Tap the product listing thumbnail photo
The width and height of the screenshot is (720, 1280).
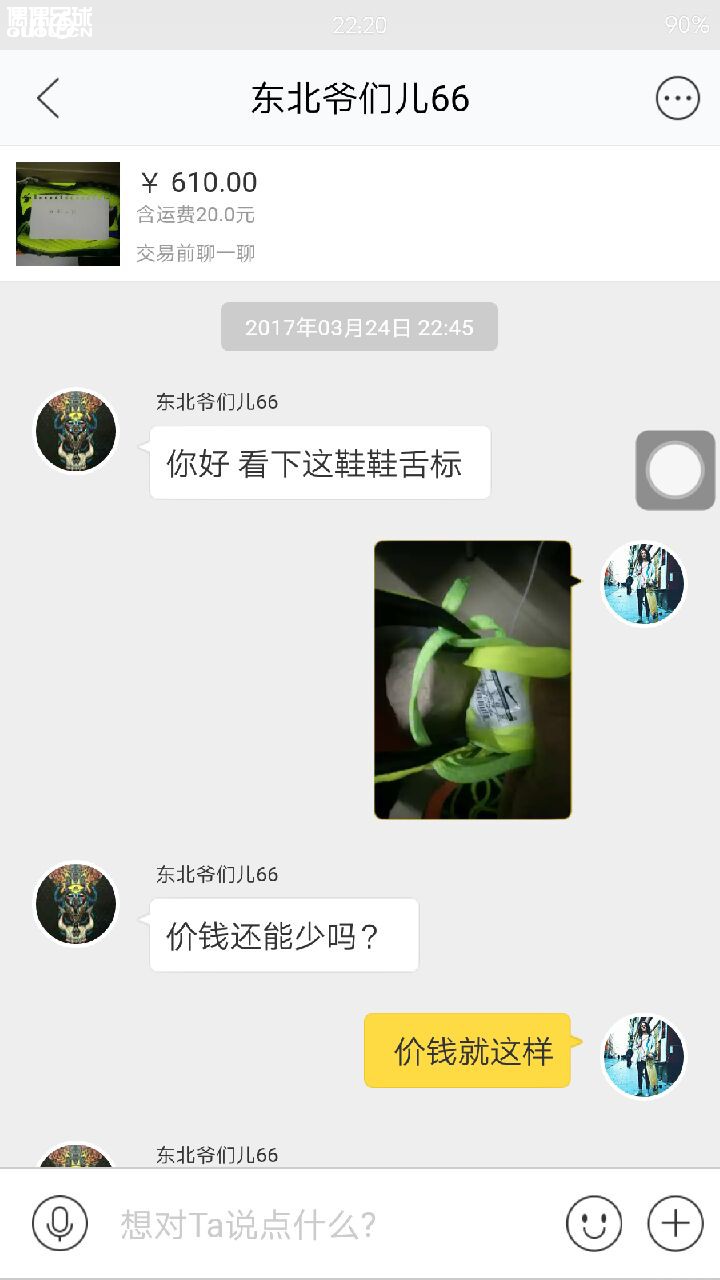pos(66,212)
